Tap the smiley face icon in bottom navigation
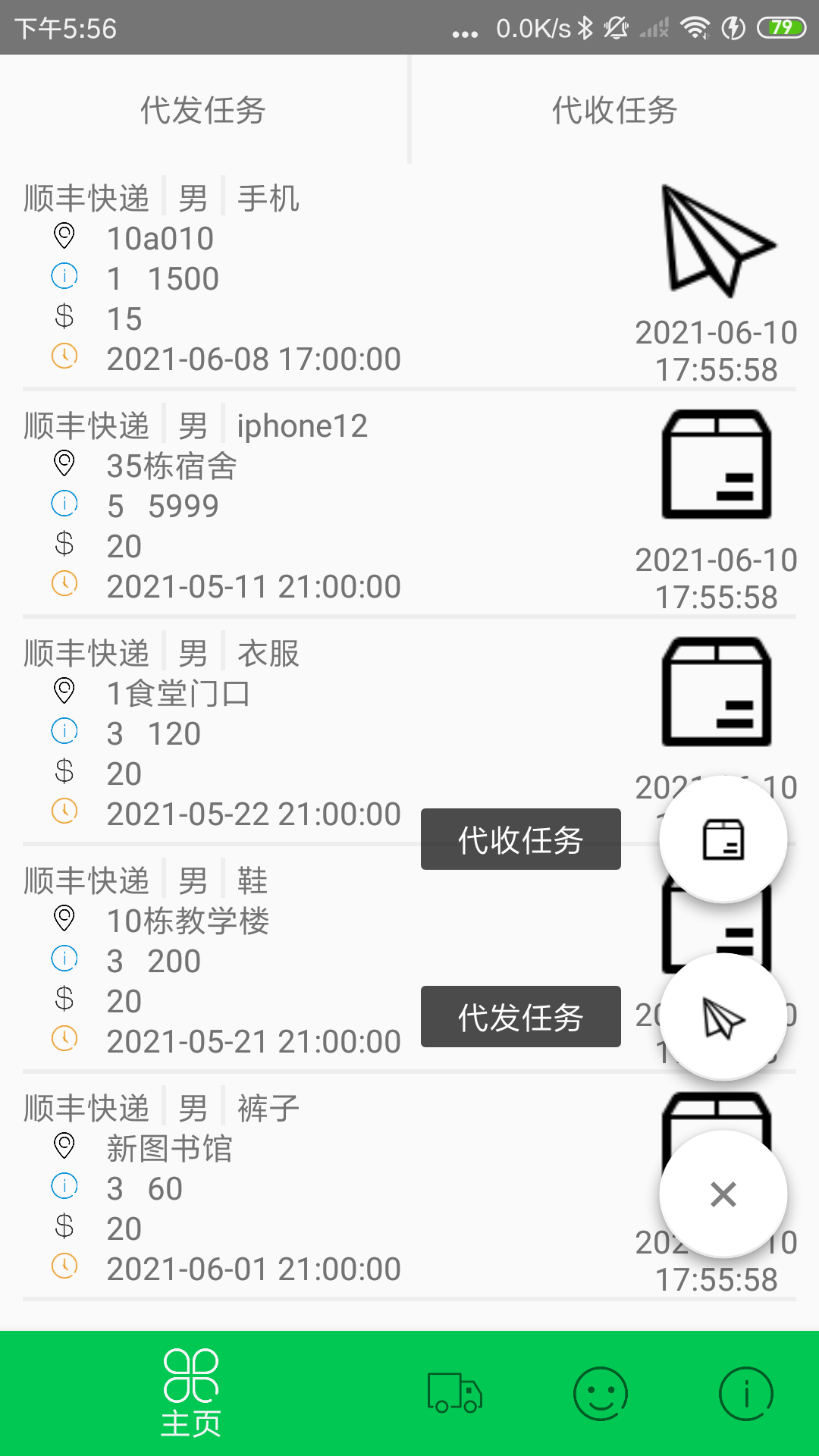This screenshot has width=819, height=1456. (599, 1394)
